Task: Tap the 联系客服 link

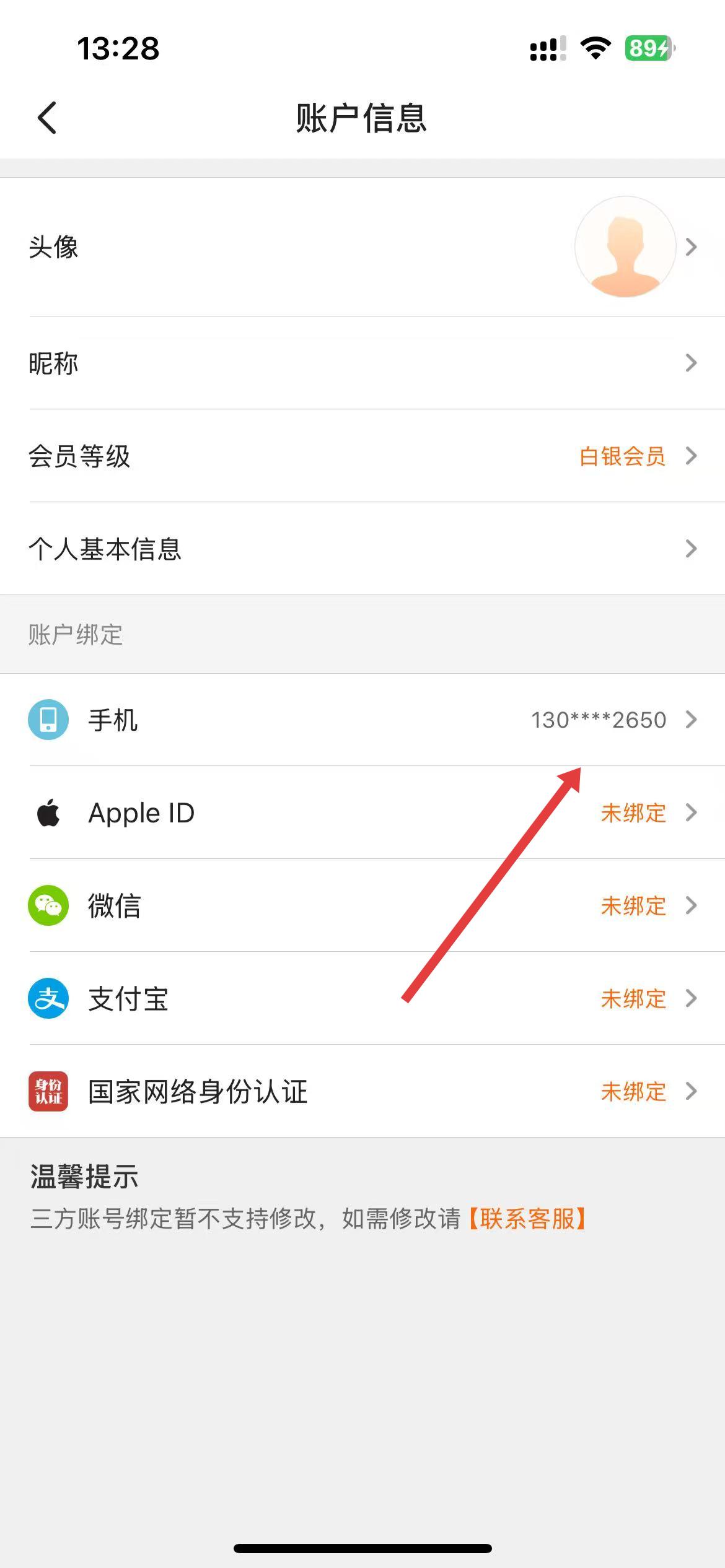Action: 527,1219
